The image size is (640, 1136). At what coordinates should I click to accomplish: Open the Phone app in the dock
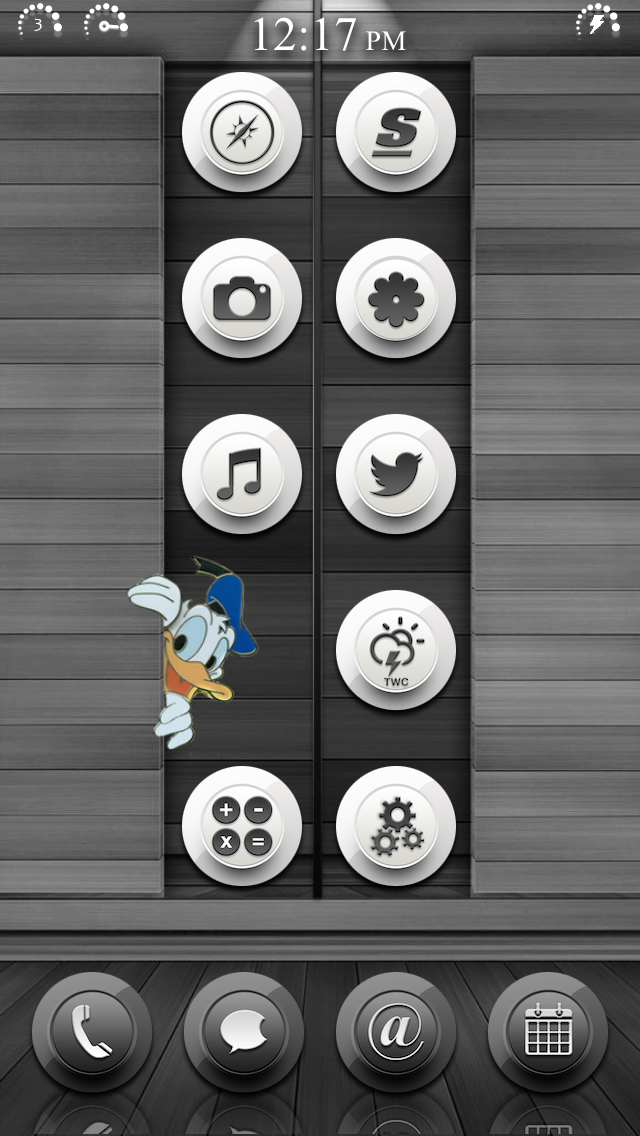(x=92, y=1032)
